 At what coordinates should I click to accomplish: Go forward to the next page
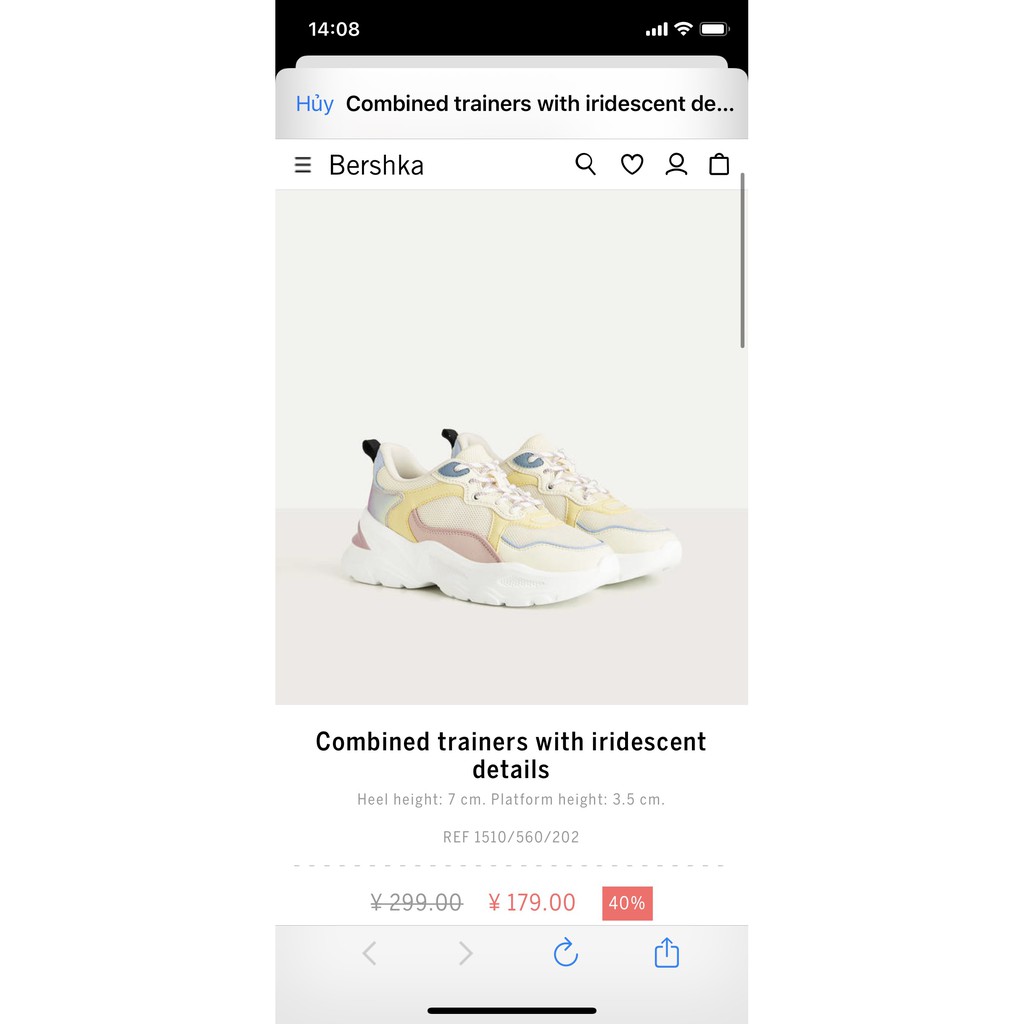pos(466,953)
